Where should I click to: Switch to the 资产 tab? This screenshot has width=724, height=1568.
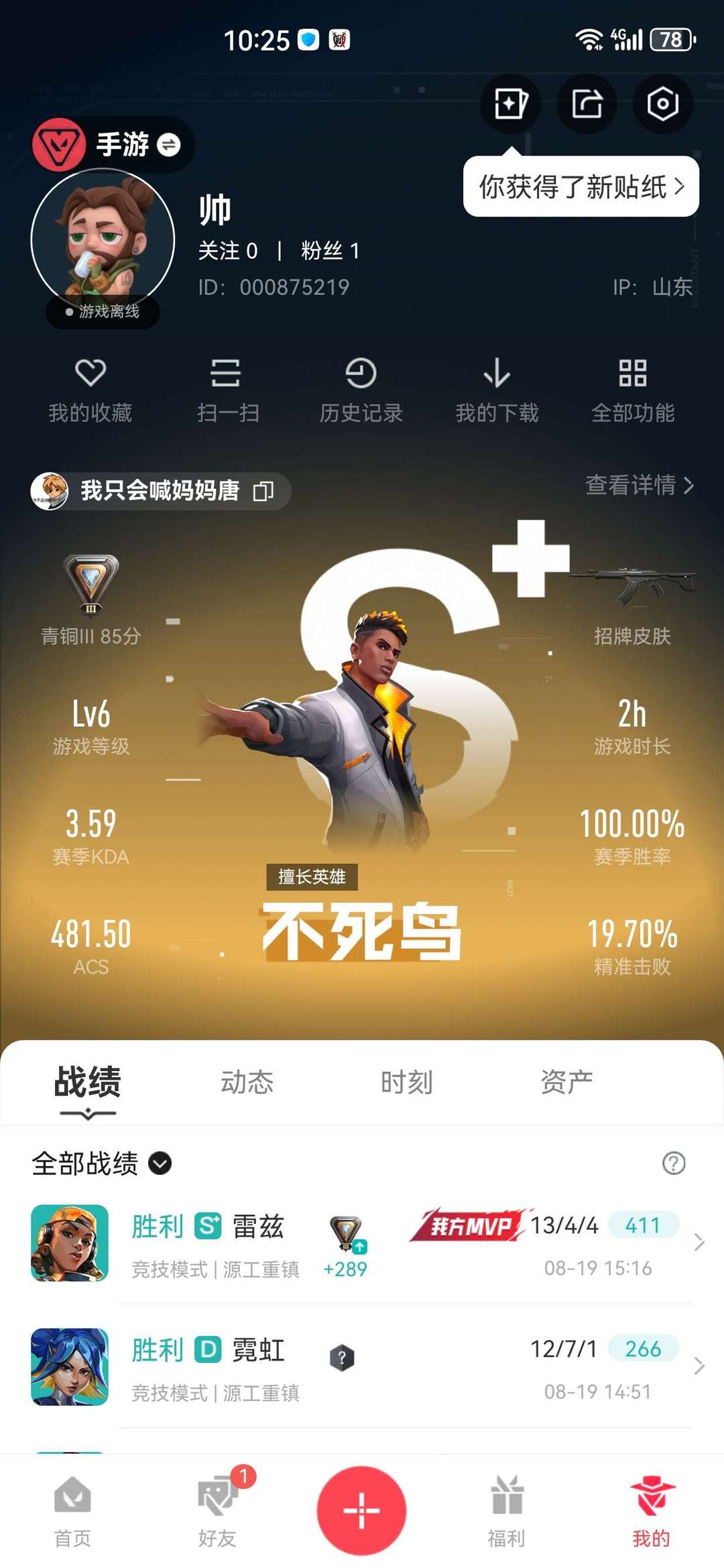pyautogui.click(x=566, y=1082)
